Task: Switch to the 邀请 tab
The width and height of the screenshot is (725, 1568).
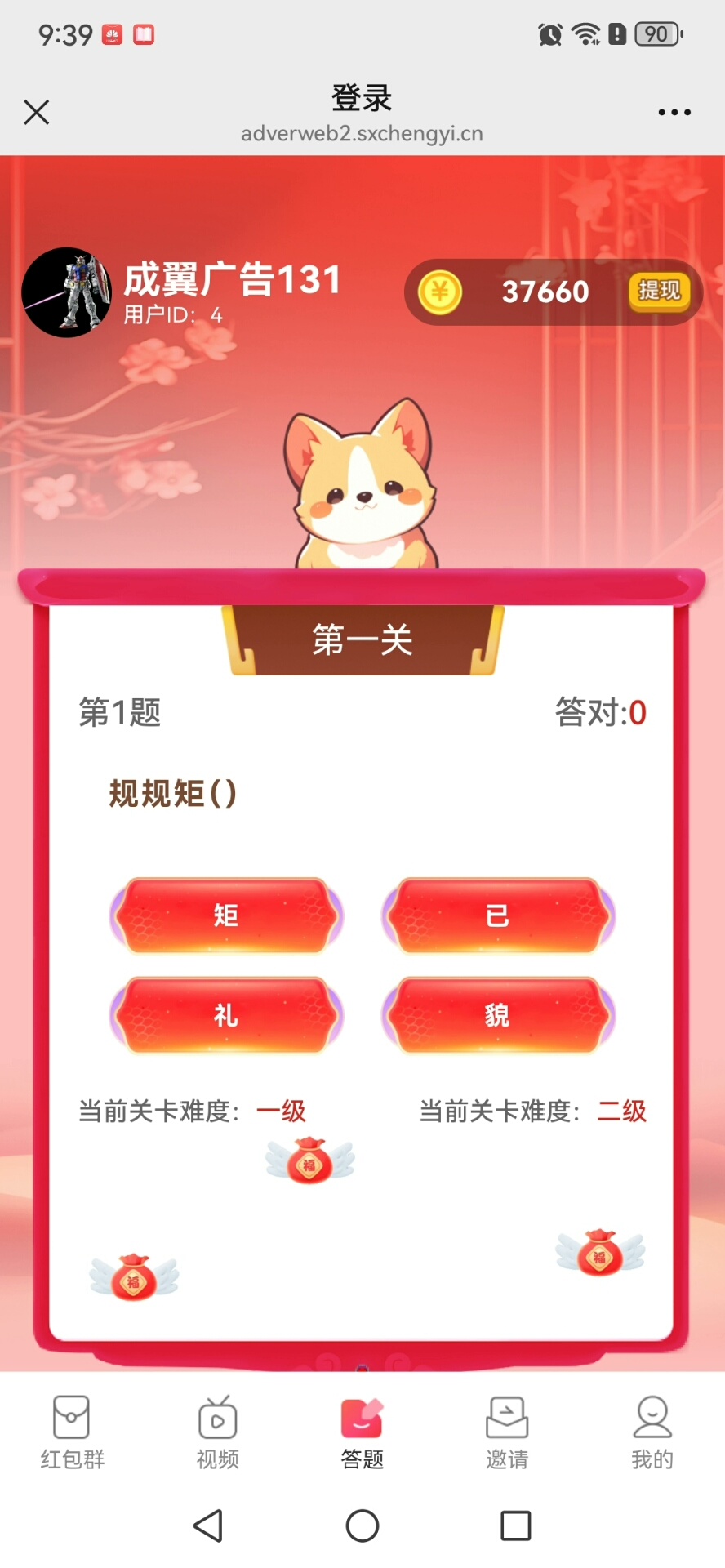Action: click(x=507, y=1432)
